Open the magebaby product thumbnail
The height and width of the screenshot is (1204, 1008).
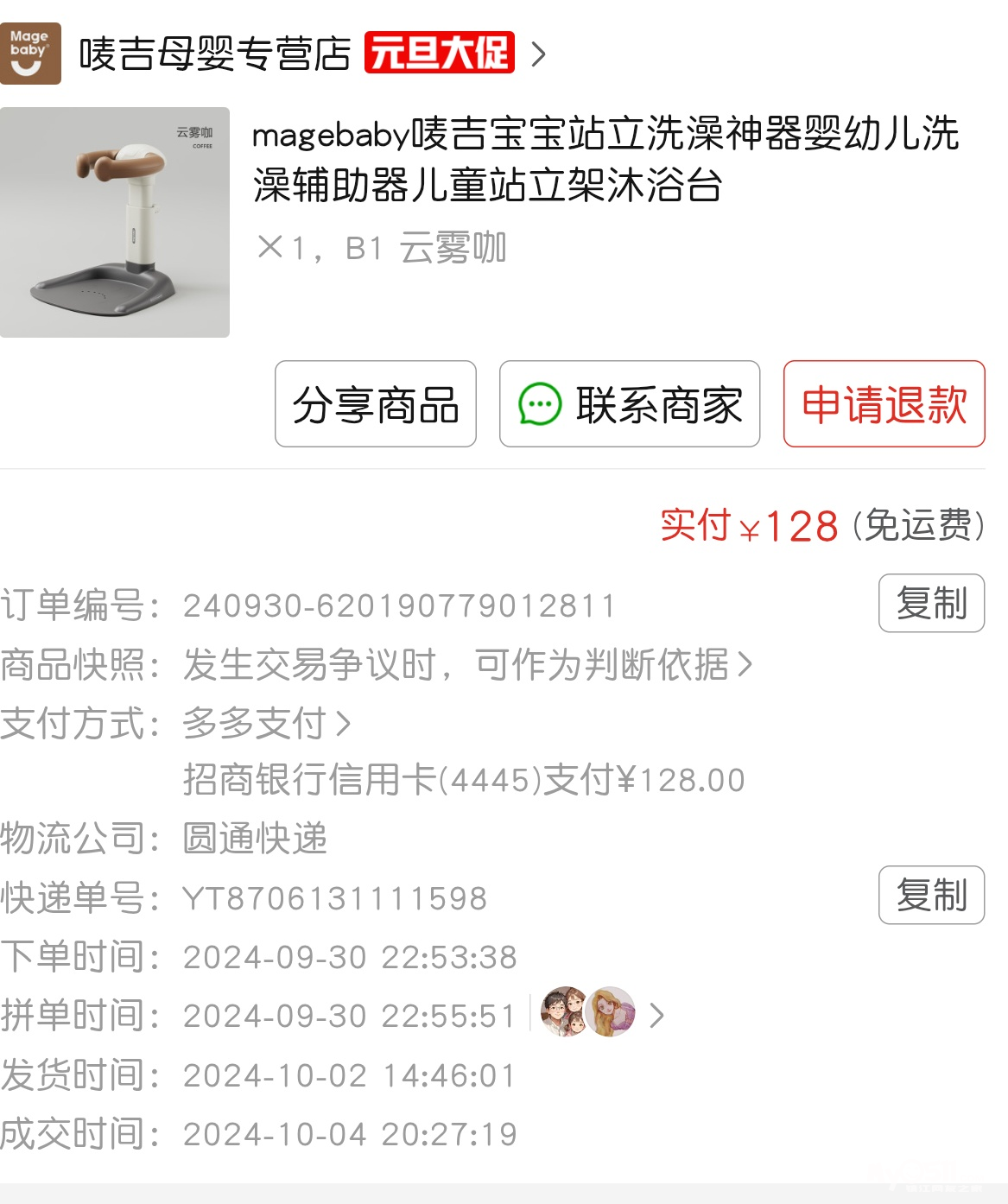(x=115, y=222)
